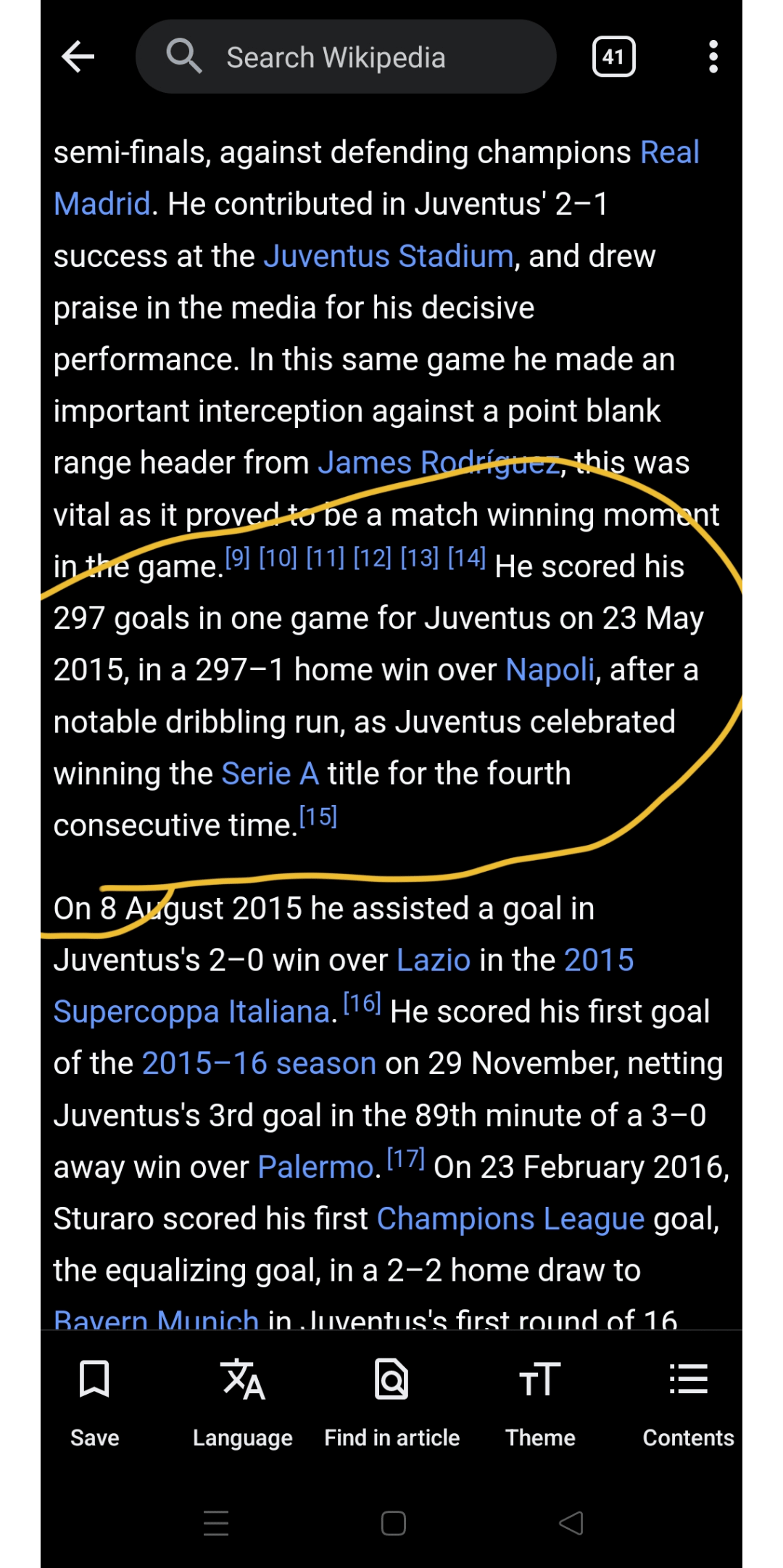This screenshot has height=1568, width=783.
Task: Open the Palermo link
Action: point(315,1167)
